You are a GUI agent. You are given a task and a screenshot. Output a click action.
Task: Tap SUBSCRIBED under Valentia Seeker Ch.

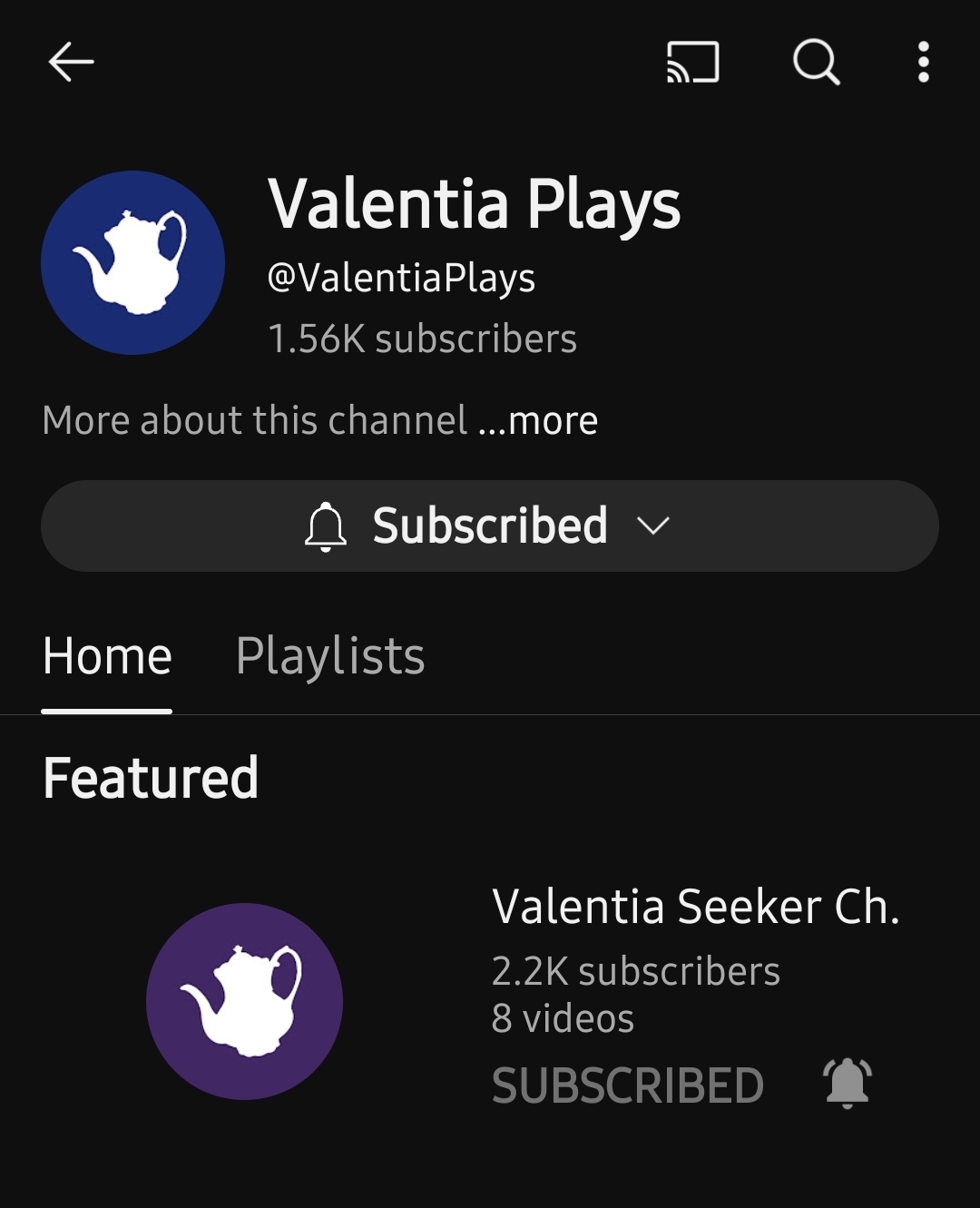[627, 1085]
